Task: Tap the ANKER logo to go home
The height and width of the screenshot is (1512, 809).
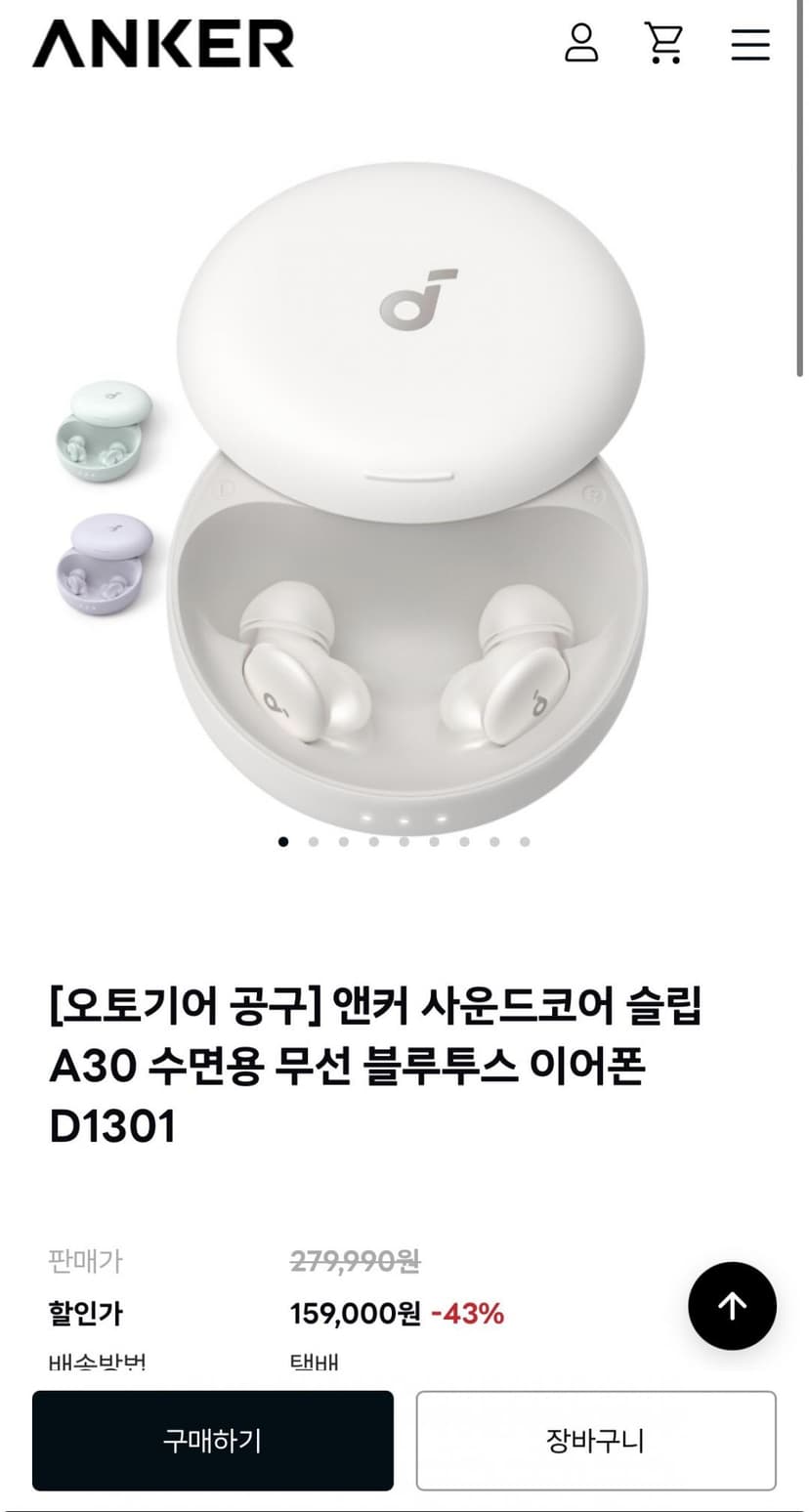Action: [x=163, y=44]
